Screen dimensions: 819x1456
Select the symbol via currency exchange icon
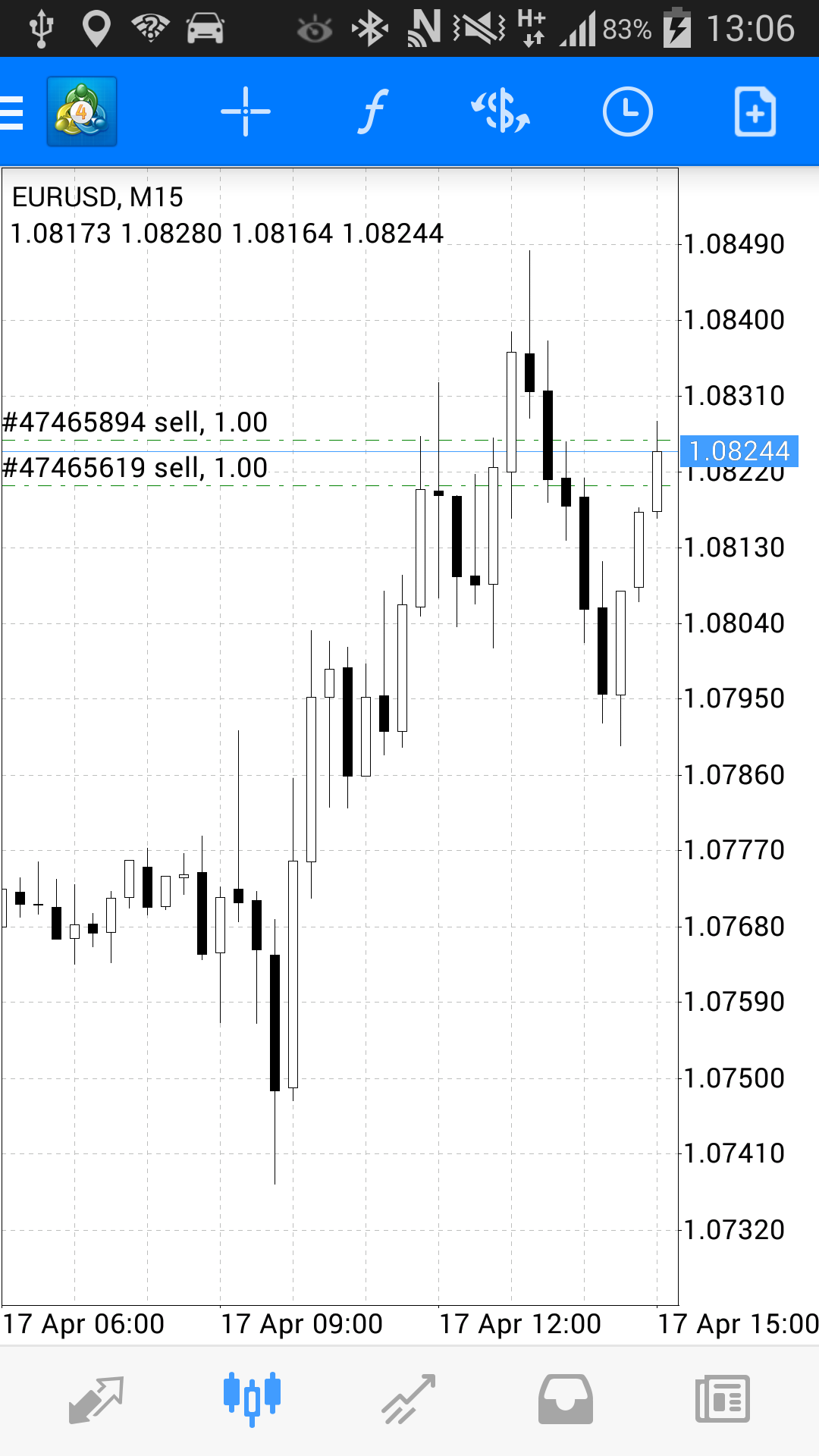click(500, 111)
